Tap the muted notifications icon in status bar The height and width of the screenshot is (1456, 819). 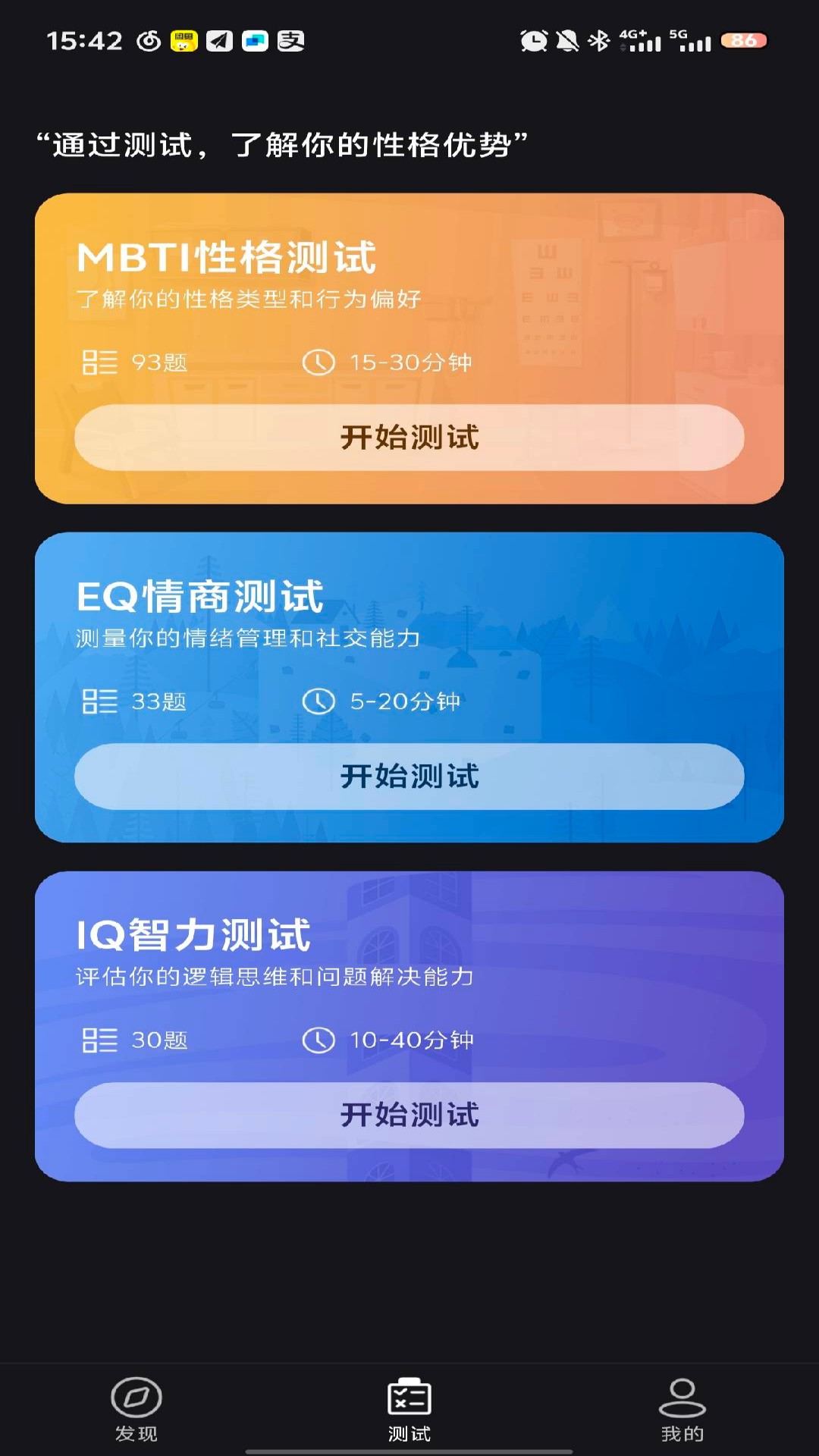pyautogui.click(x=567, y=42)
